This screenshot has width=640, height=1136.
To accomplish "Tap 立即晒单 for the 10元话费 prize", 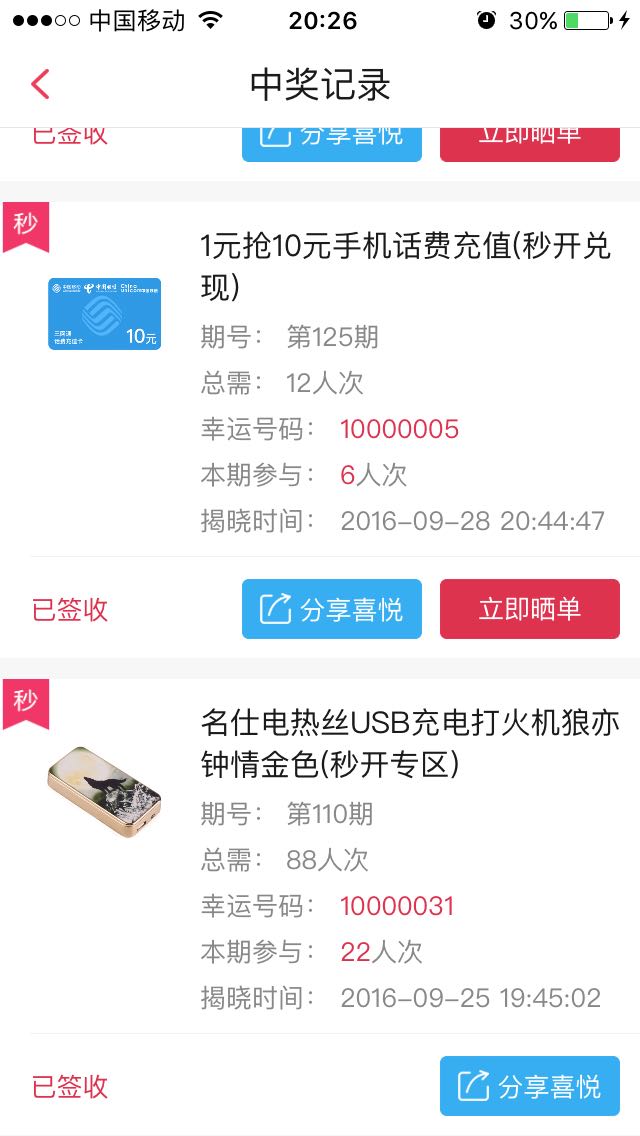I will pos(530,609).
